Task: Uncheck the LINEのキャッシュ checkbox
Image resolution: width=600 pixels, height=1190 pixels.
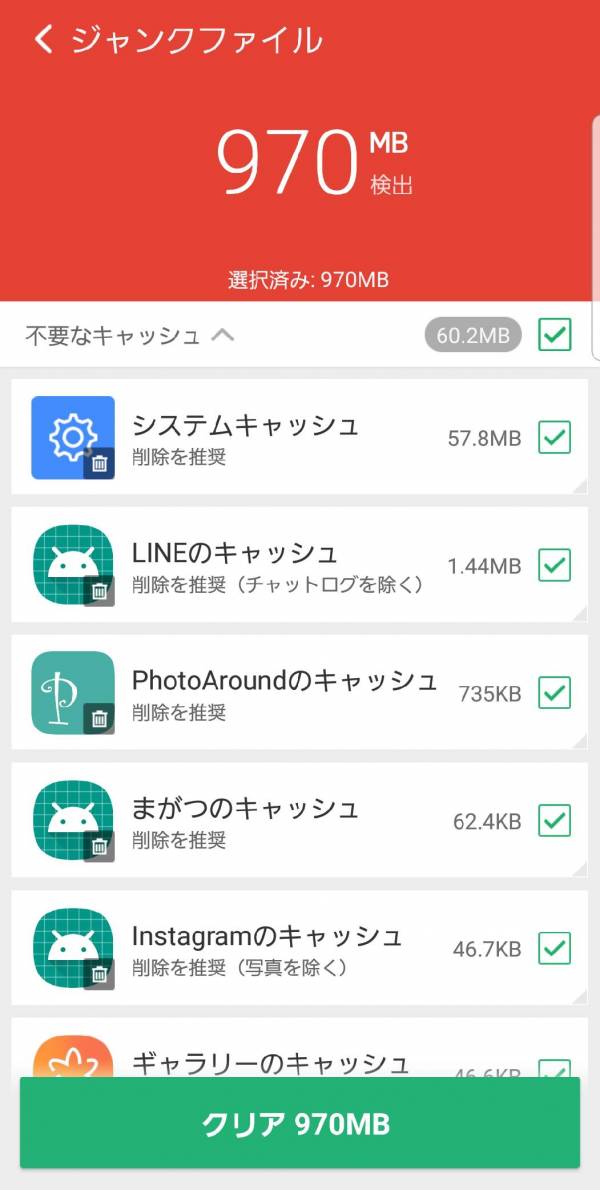Action: point(554,565)
